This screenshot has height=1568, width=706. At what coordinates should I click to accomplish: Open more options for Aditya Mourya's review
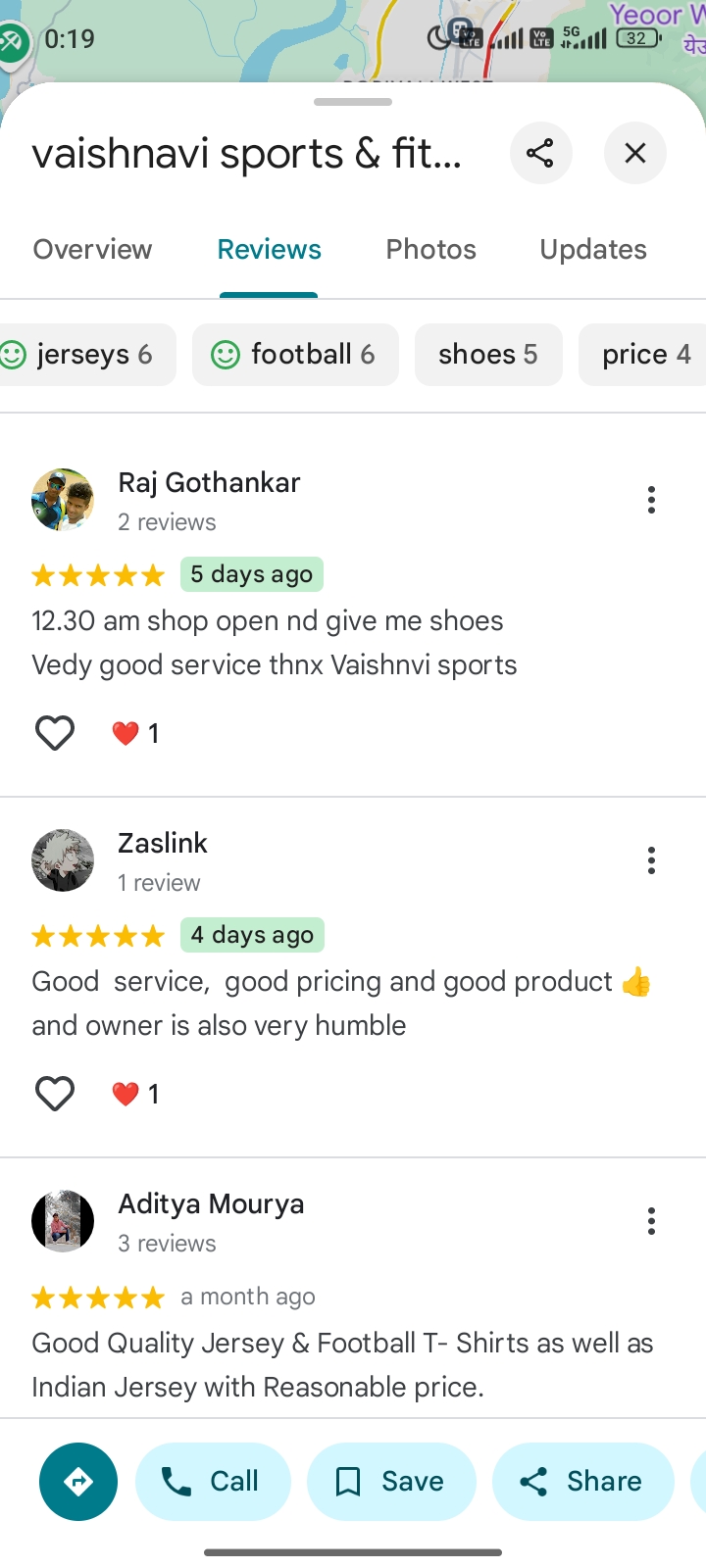[651, 1221]
